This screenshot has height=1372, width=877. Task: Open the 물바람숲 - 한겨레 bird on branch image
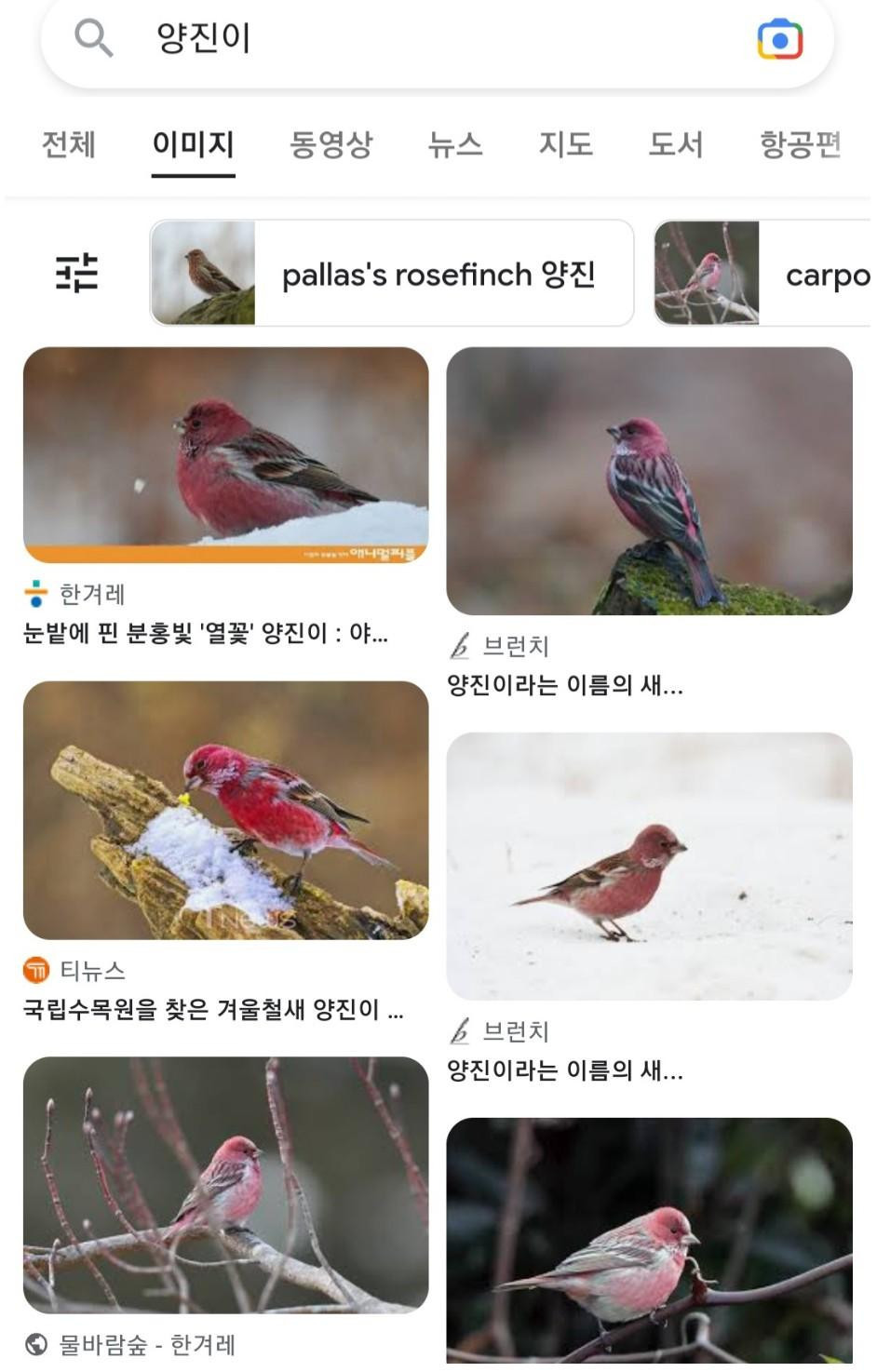(225, 1184)
